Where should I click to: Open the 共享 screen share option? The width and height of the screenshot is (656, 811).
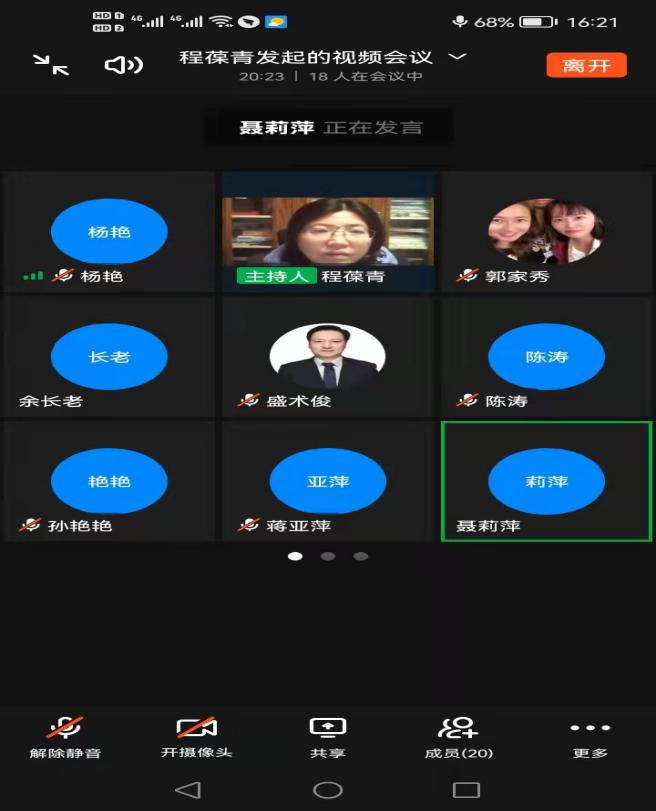point(328,737)
